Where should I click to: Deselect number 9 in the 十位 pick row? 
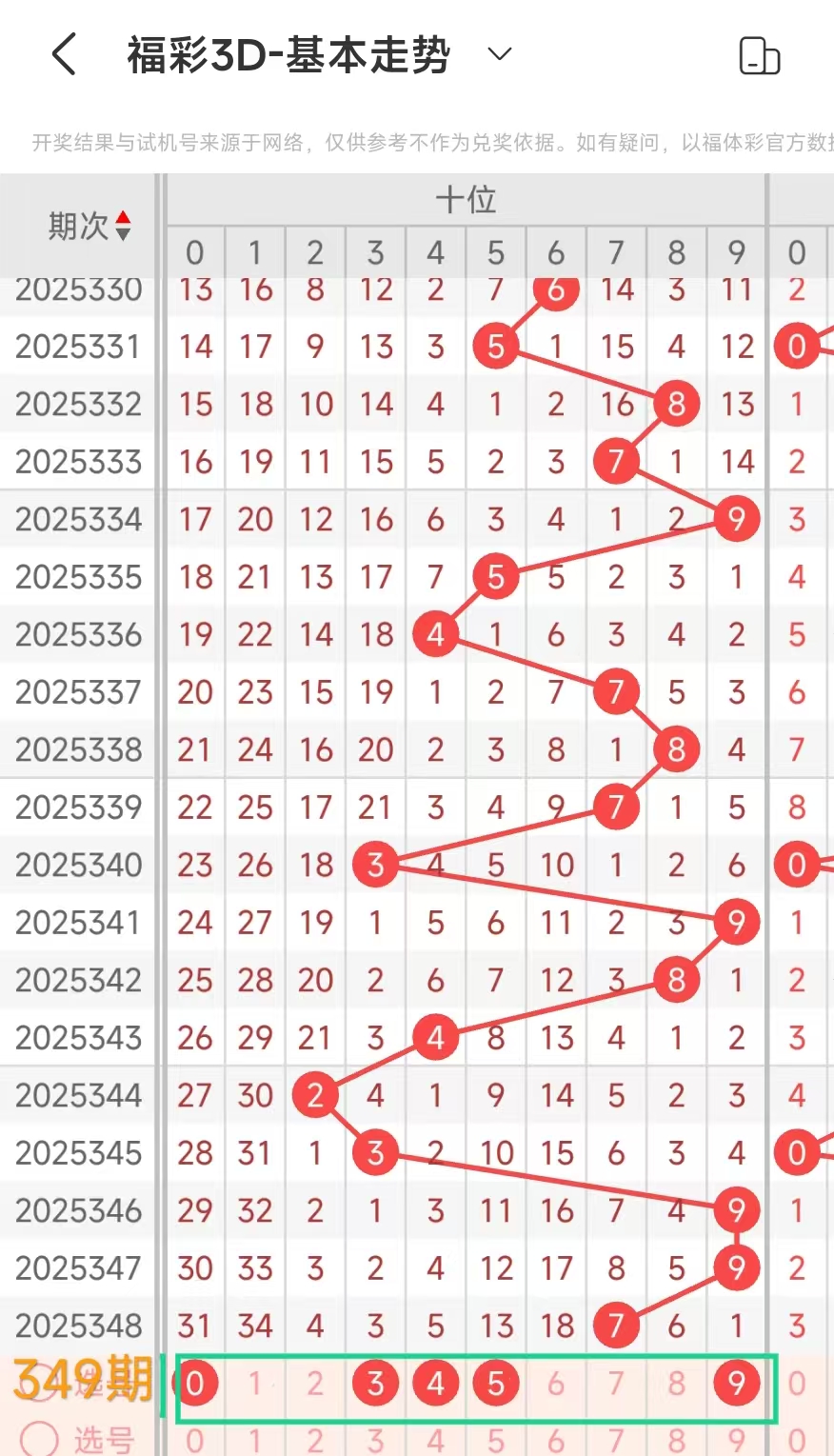(x=736, y=1383)
